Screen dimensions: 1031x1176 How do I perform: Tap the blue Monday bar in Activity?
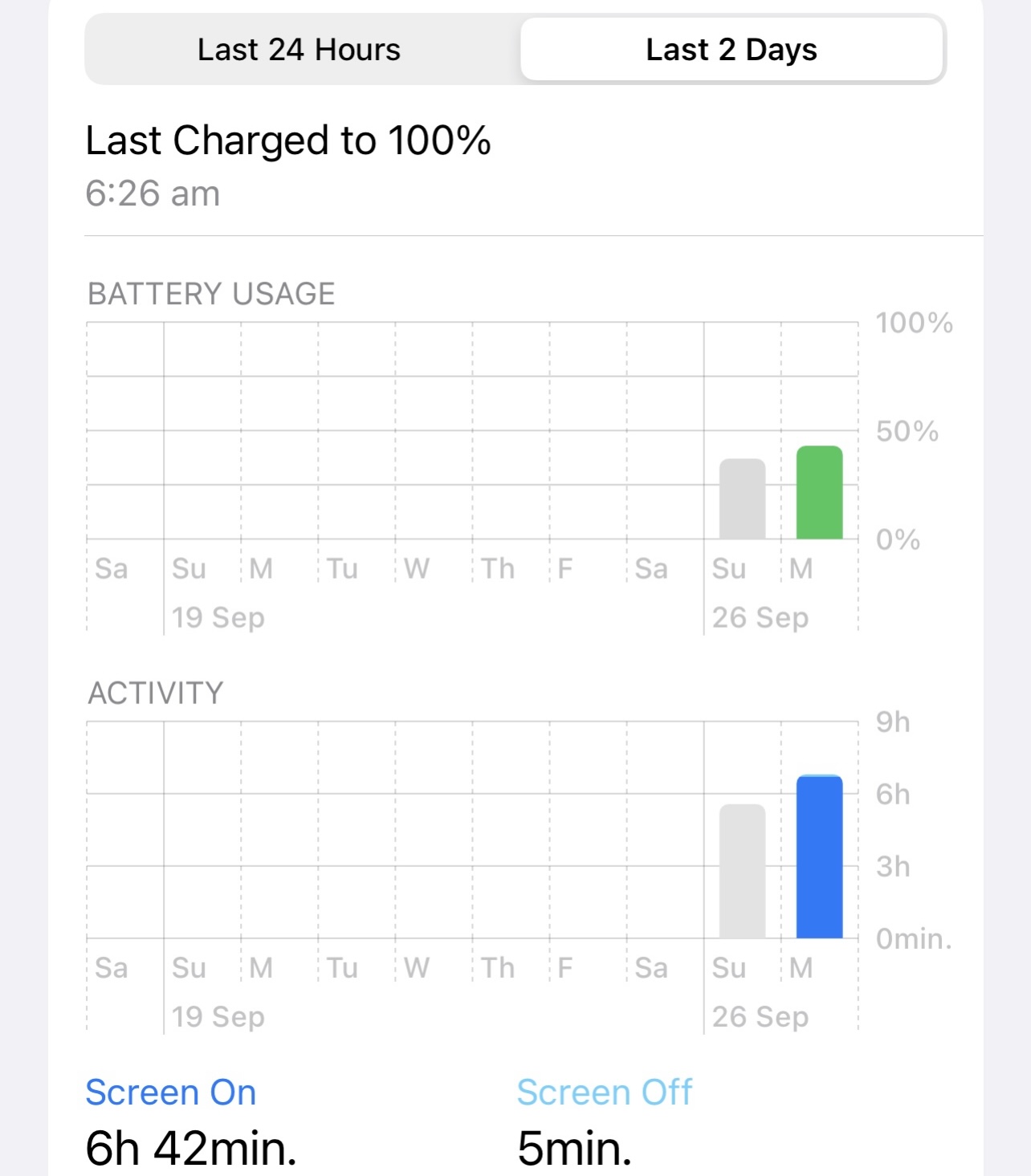point(819,857)
